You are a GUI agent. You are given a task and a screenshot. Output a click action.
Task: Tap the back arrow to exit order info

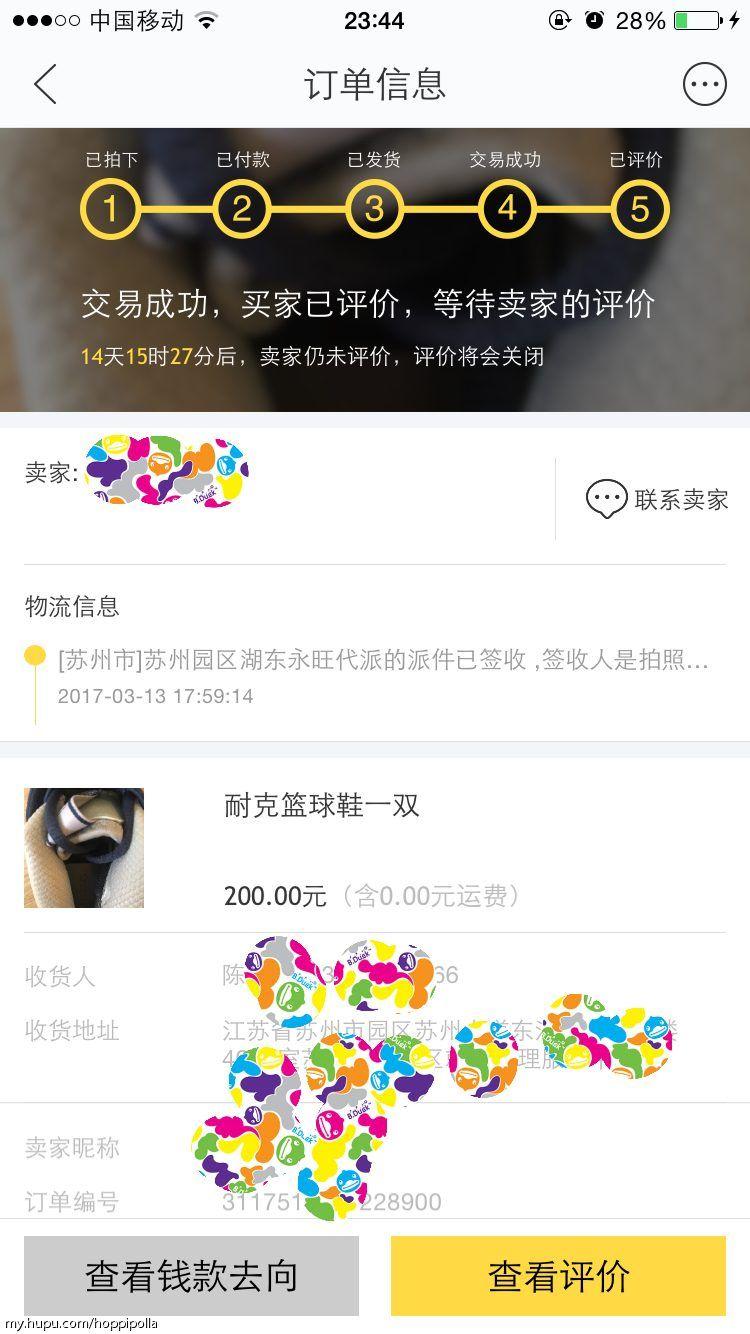coord(44,84)
